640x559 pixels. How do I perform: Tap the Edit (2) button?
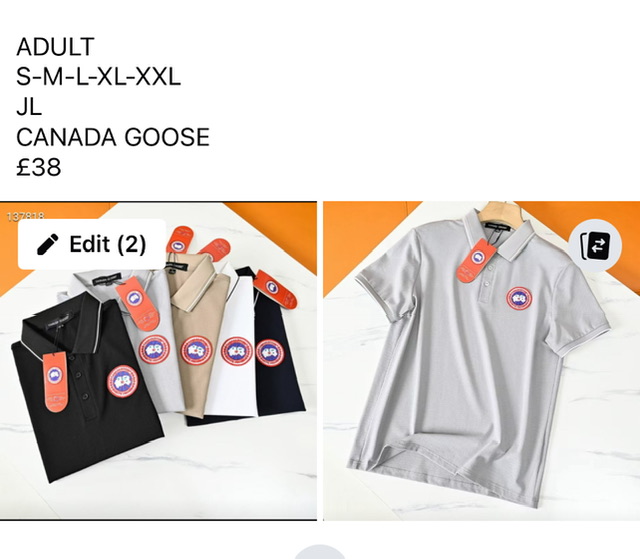[92, 245]
